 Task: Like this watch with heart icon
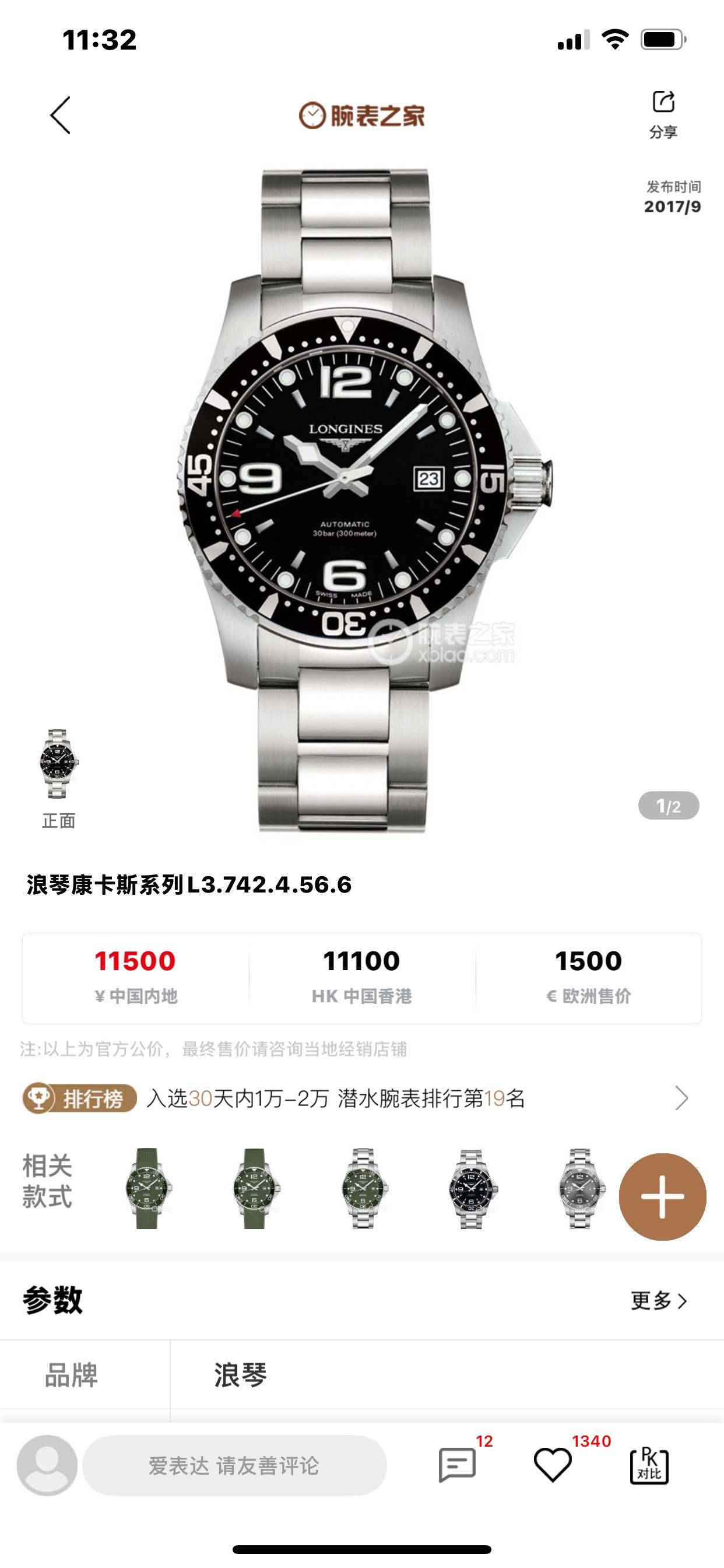pyautogui.click(x=553, y=1465)
